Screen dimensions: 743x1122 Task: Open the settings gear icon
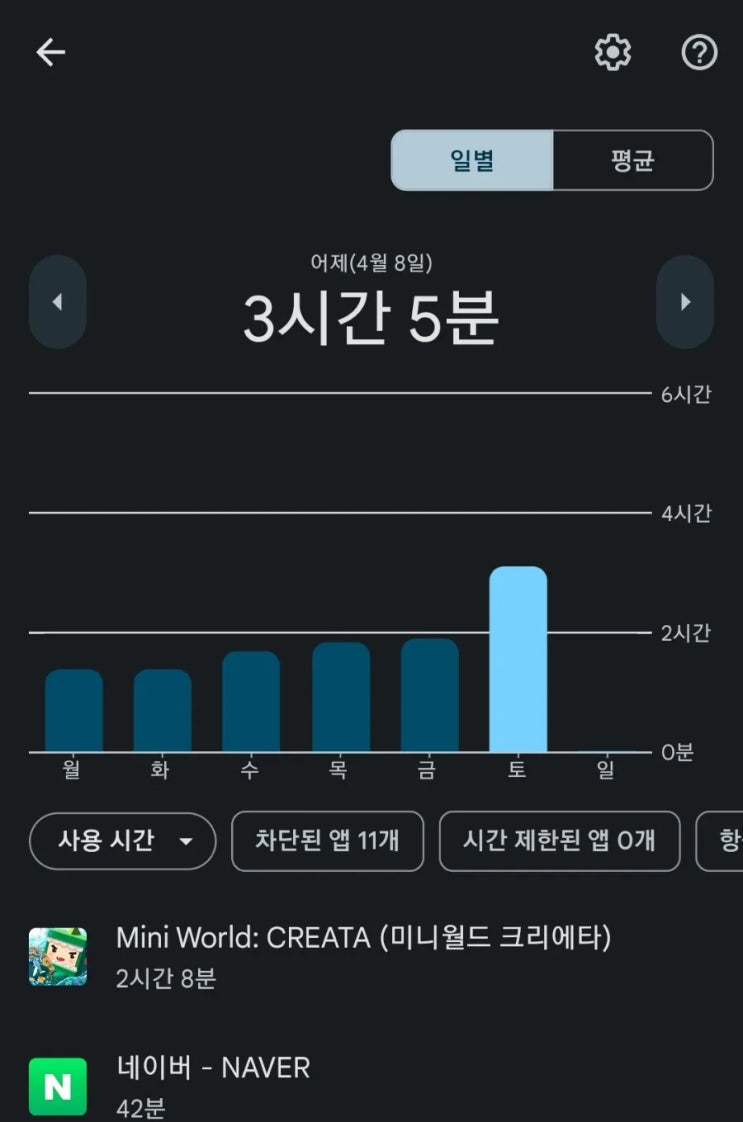613,52
